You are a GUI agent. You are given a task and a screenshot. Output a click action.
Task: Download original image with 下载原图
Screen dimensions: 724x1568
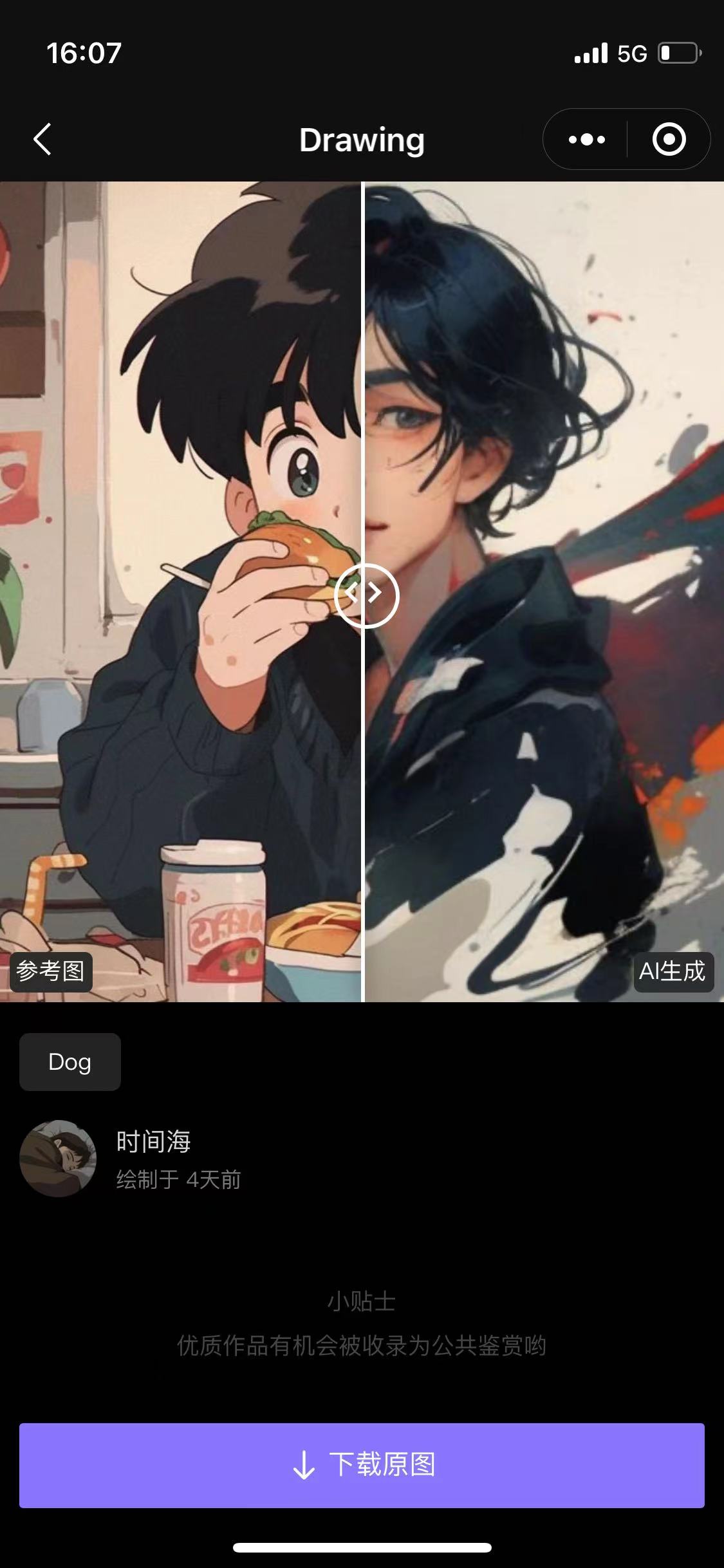[x=362, y=1465]
